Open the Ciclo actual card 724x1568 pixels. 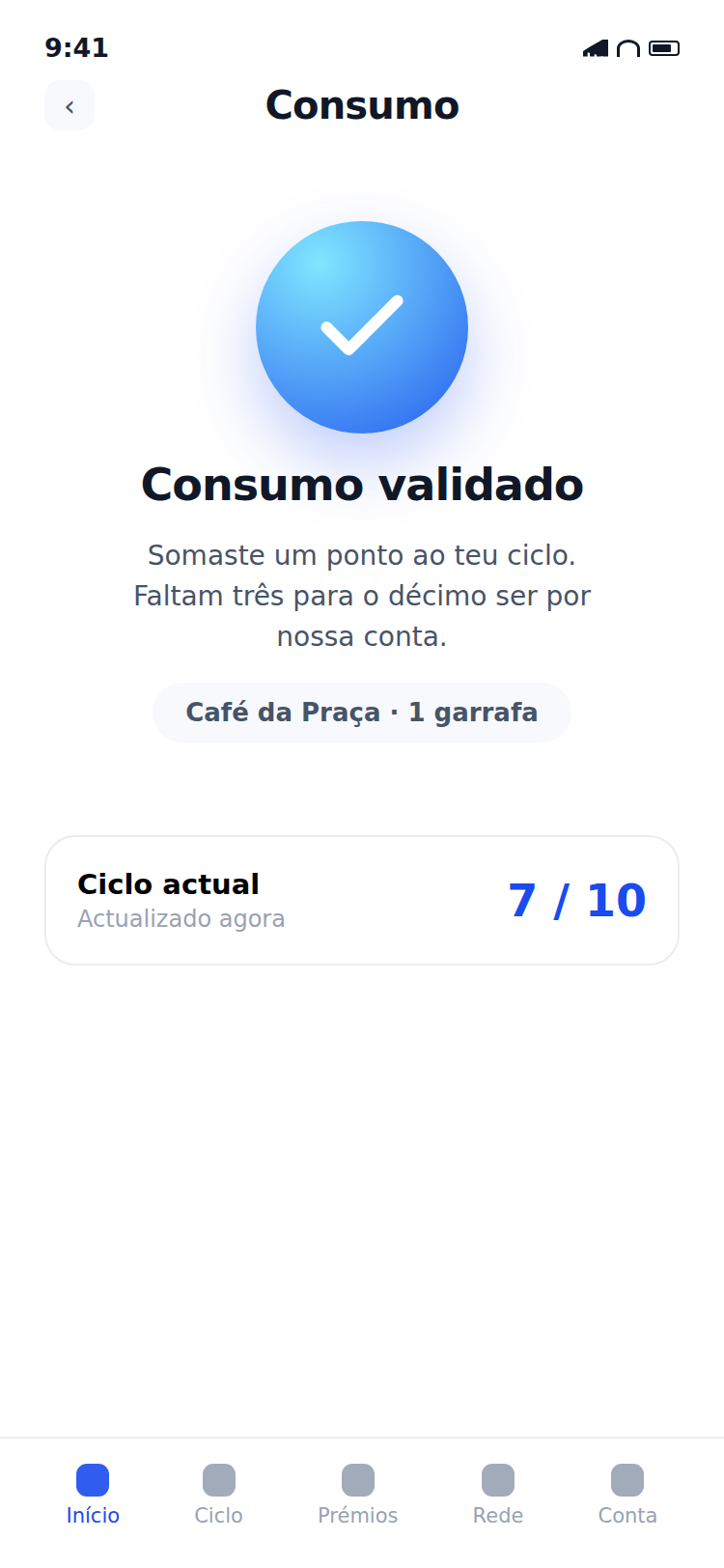click(362, 900)
